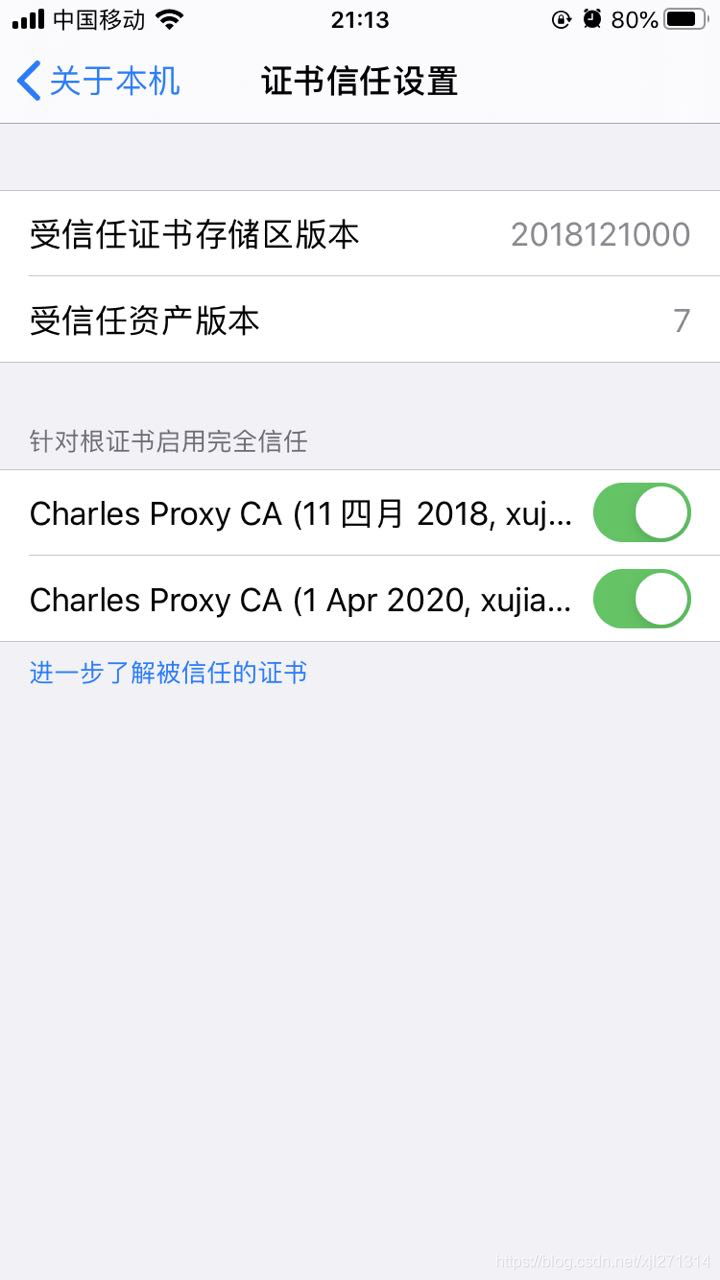Open the Charles Proxy CA 2020 entry details
Screen dimensions: 720x1280
(x=300, y=598)
